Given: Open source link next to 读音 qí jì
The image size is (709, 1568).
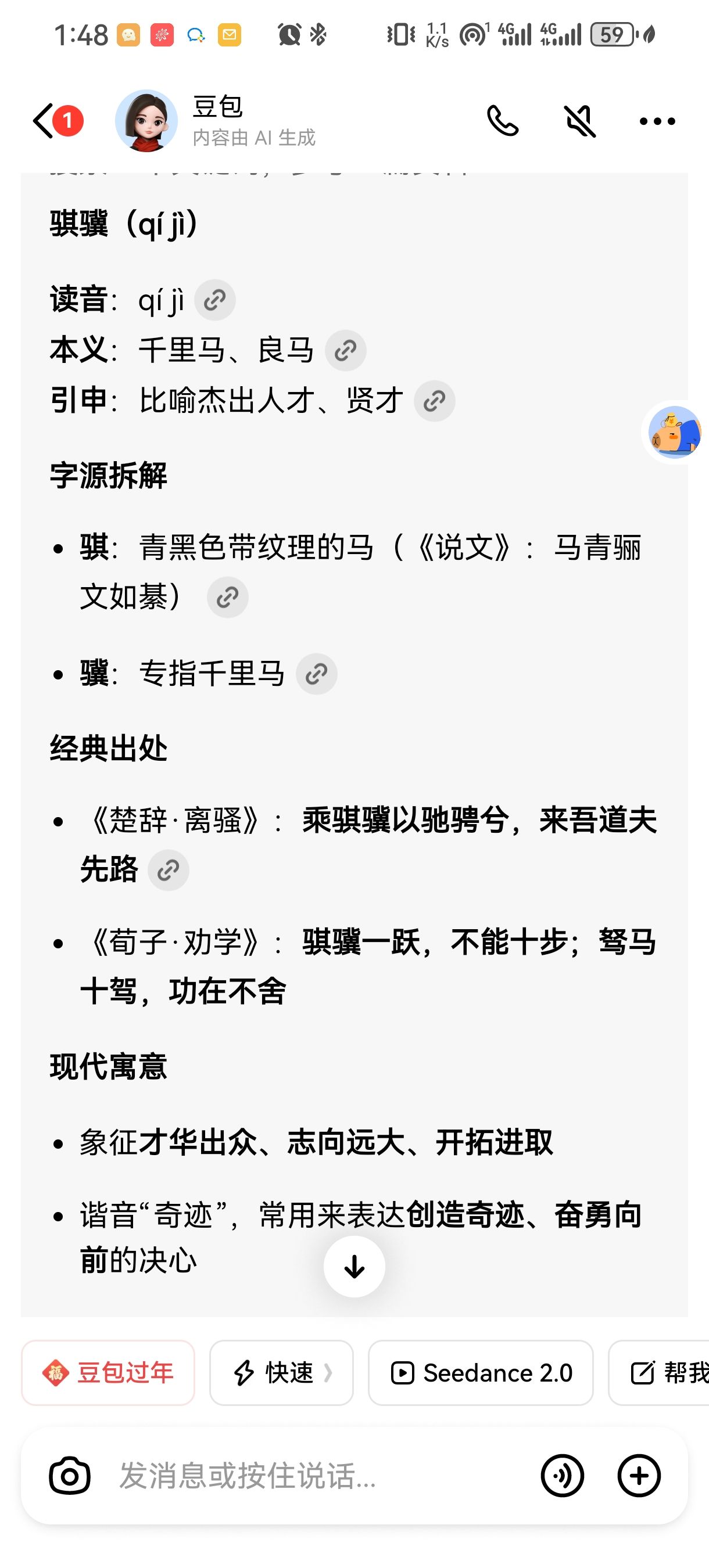Looking at the screenshot, I should point(215,300).
